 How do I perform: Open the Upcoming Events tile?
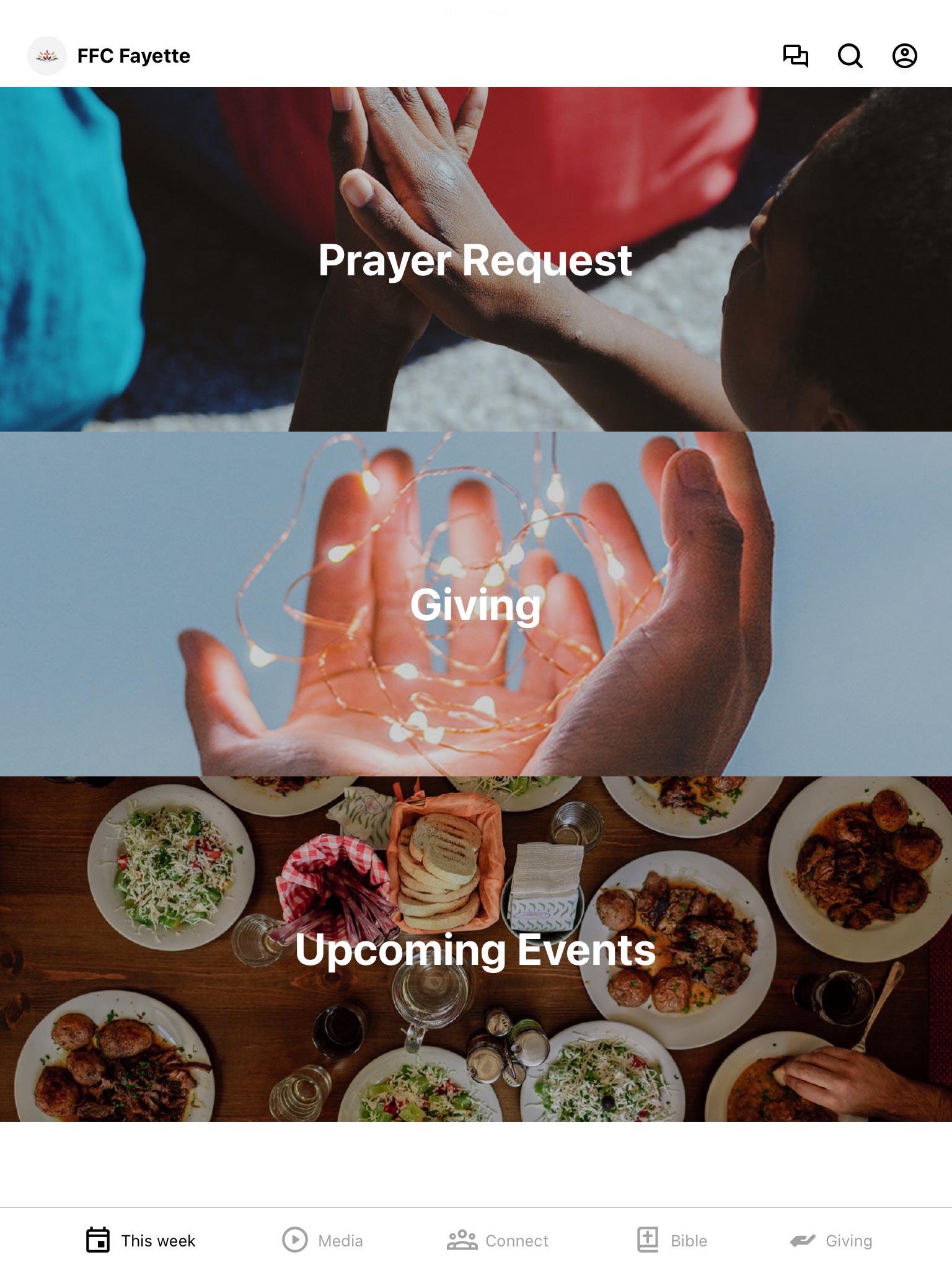[476, 949]
